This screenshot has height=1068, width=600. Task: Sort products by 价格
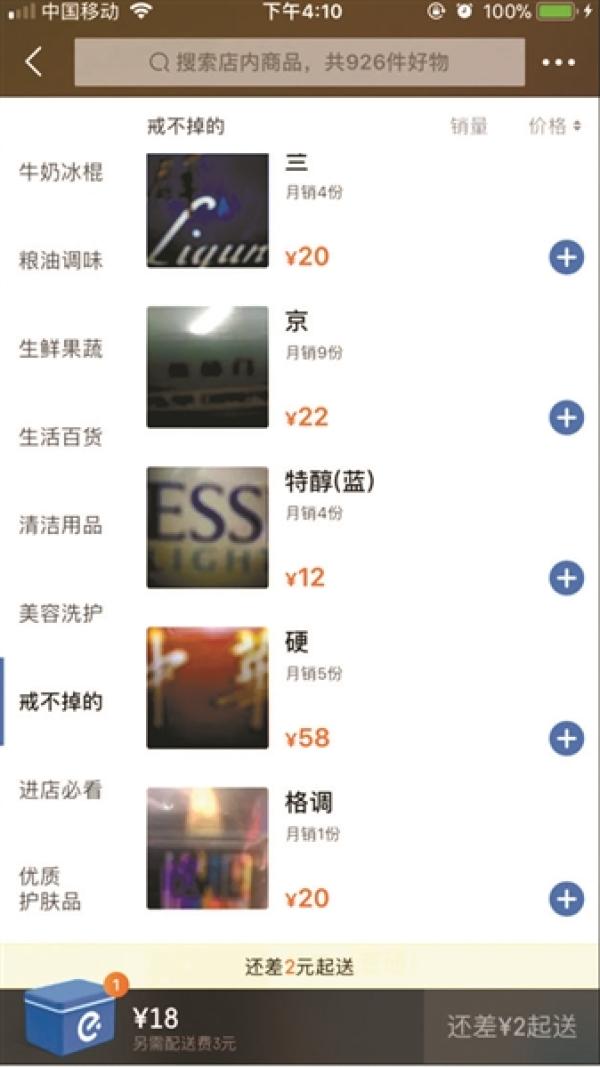click(554, 126)
